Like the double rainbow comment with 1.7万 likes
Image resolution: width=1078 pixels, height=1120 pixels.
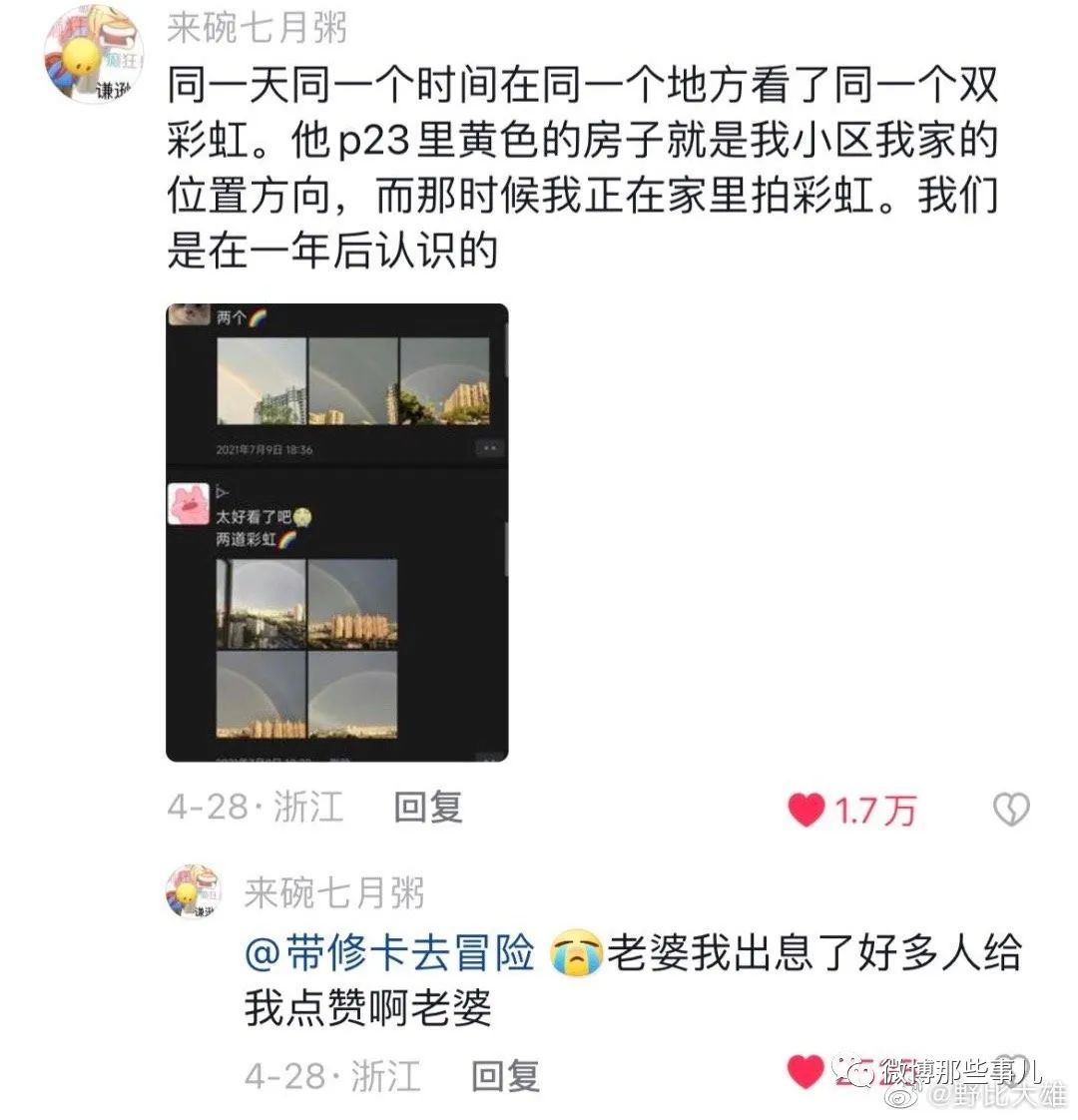coord(806,810)
